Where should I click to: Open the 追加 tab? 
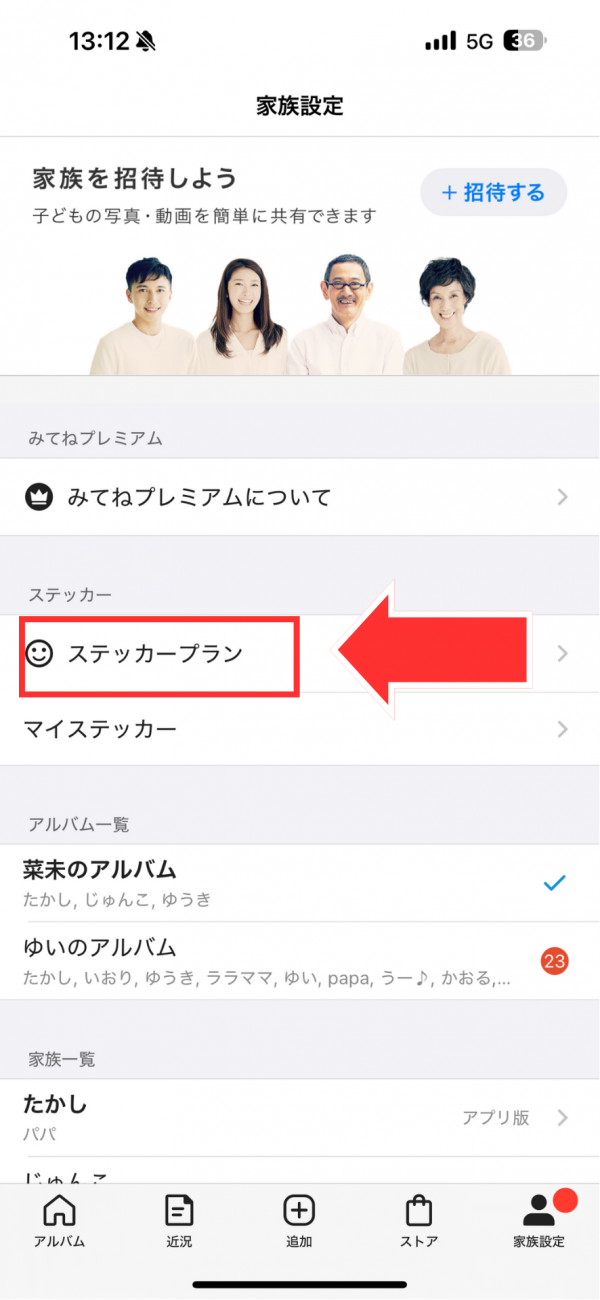(x=299, y=1221)
